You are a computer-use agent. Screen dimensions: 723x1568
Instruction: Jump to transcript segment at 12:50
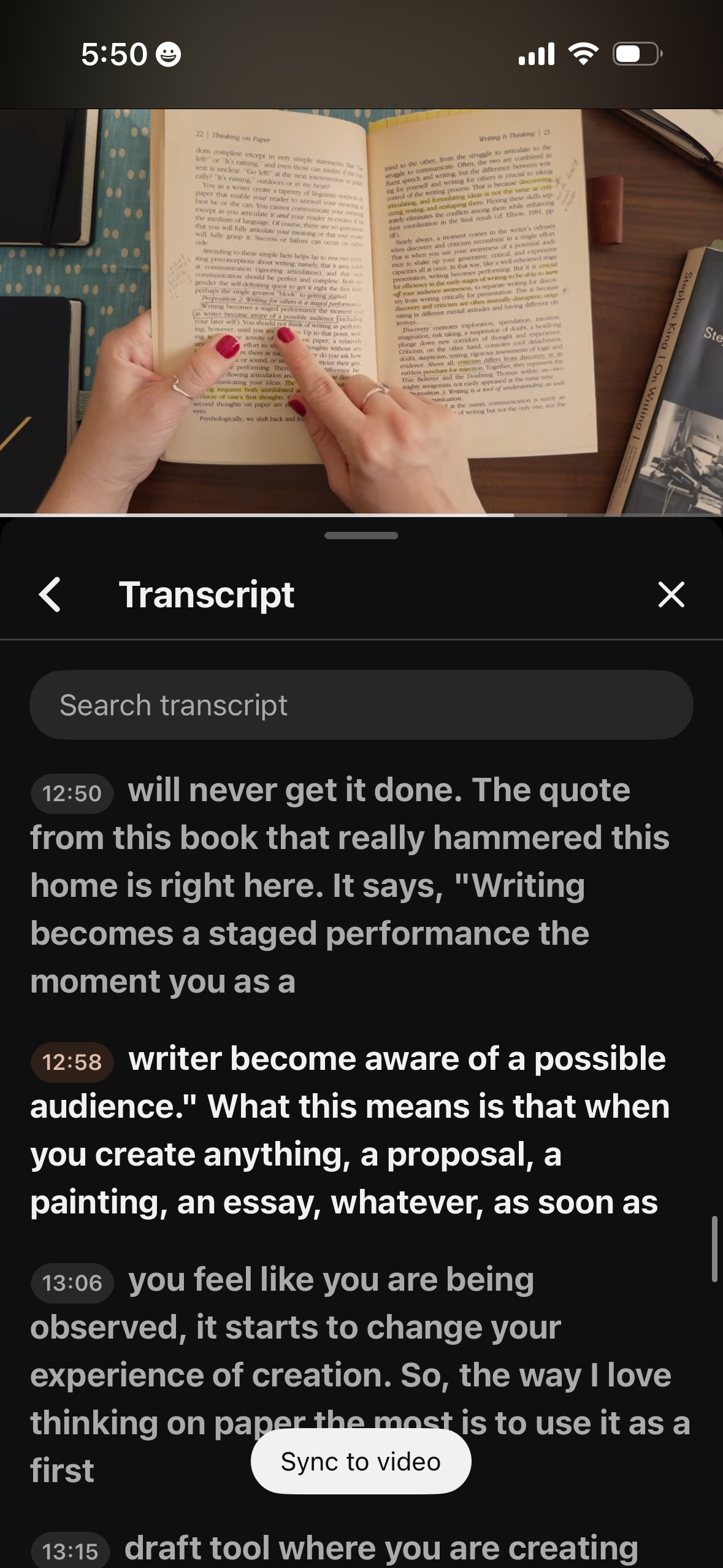click(x=72, y=793)
